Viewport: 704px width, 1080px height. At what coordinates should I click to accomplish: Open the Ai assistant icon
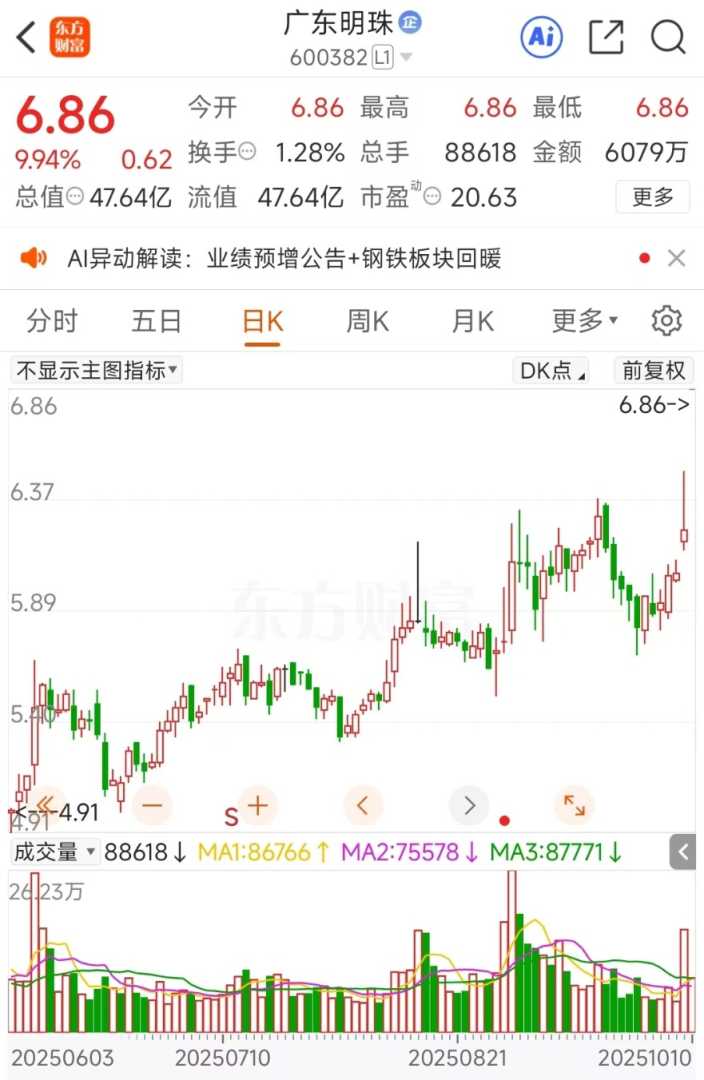tap(541, 38)
